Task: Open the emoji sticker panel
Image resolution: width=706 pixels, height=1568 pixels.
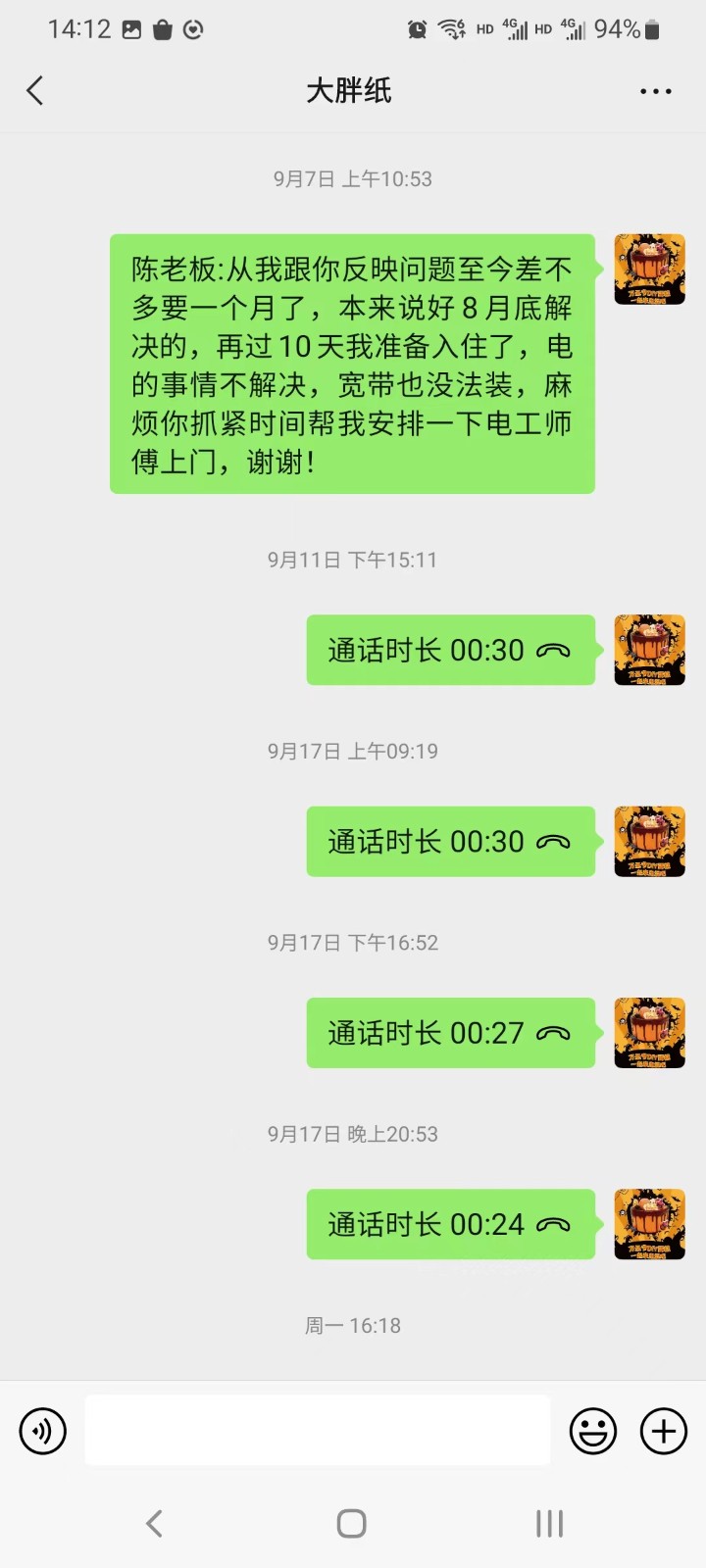Action: tap(593, 1431)
